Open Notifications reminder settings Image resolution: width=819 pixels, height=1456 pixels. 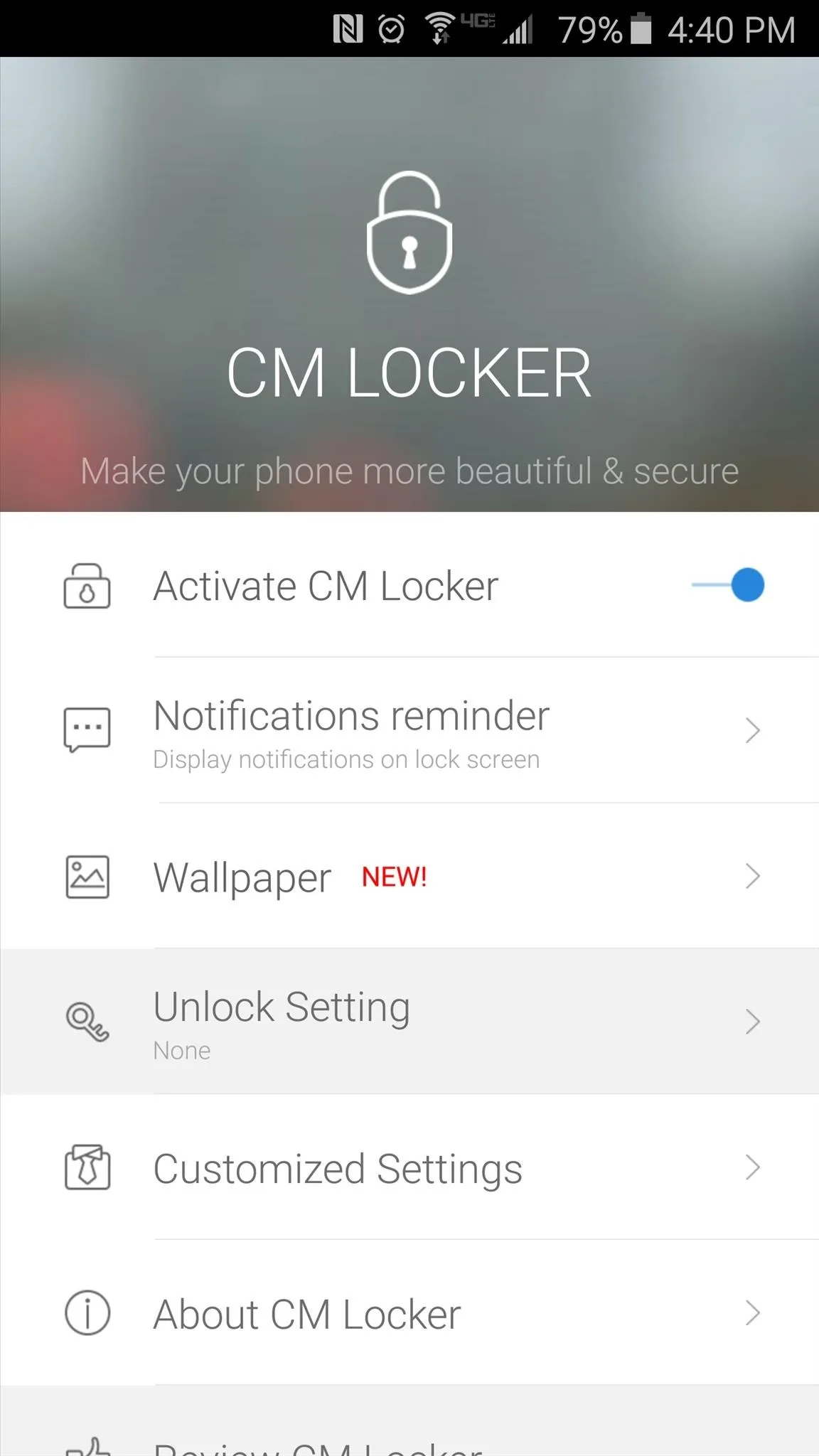coord(409,730)
